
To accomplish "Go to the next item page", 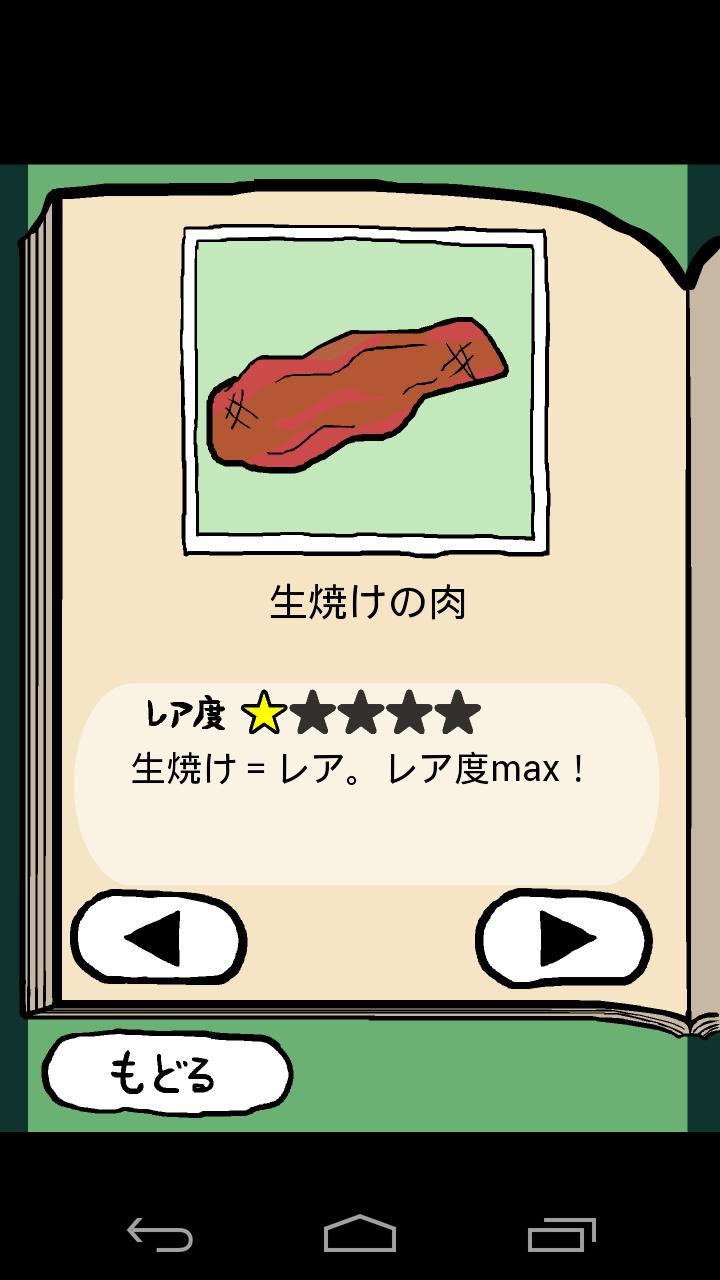I will 563,939.
